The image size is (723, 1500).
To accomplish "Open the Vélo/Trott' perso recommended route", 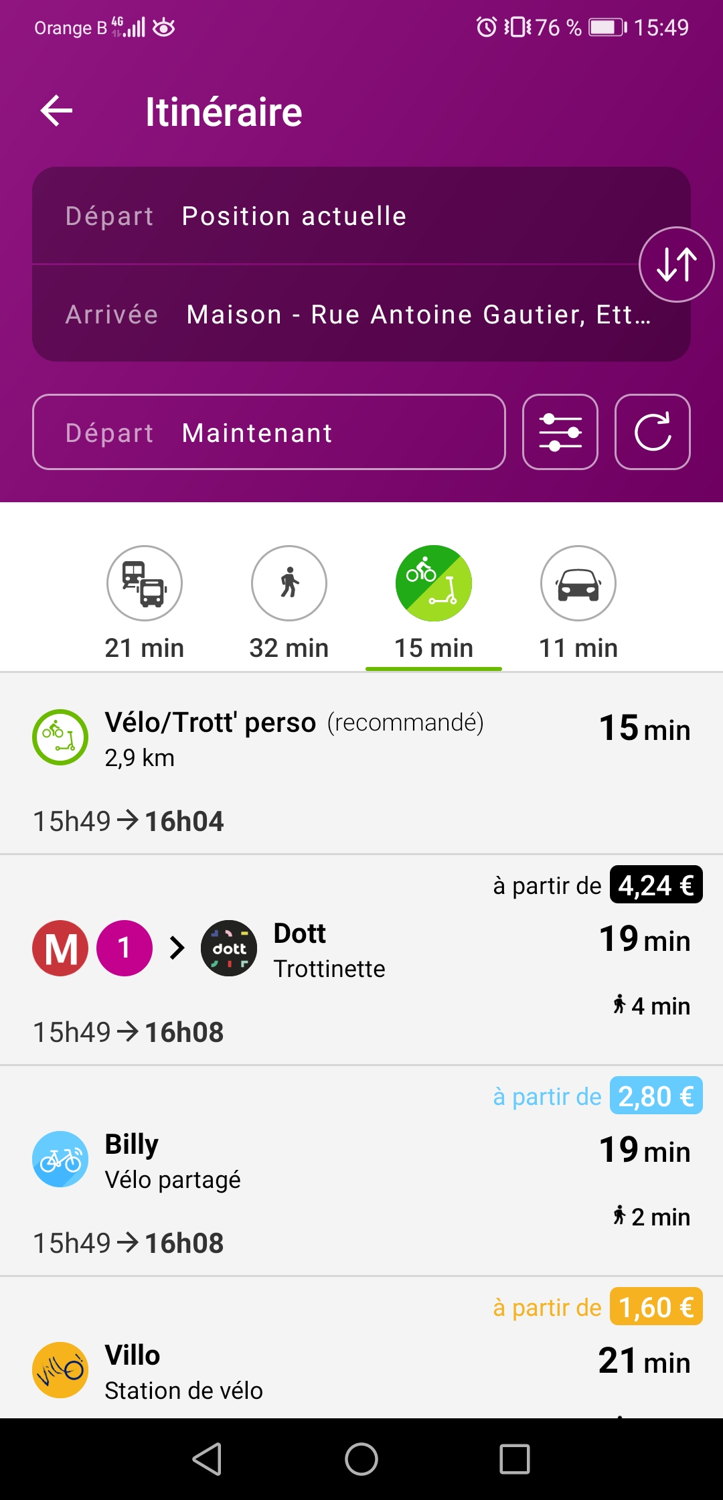I will click(361, 764).
